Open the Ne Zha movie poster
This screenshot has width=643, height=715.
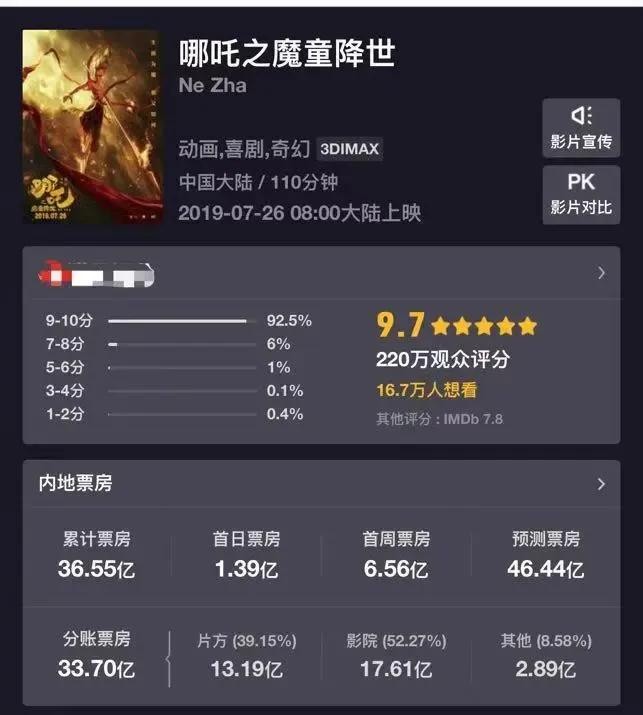[x=92, y=127]
